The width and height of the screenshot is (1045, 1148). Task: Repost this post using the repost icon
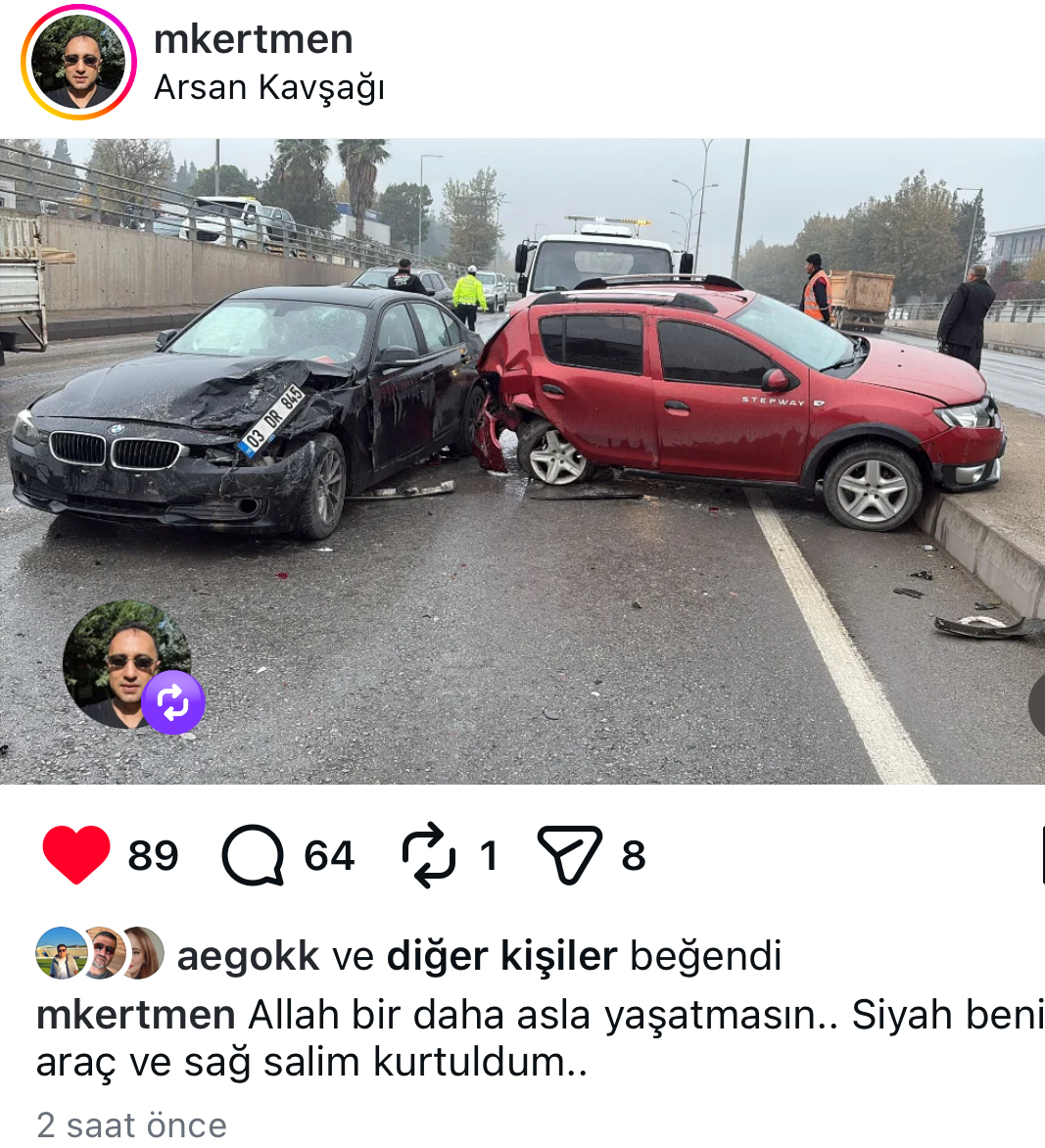click(x=428, y=855)
